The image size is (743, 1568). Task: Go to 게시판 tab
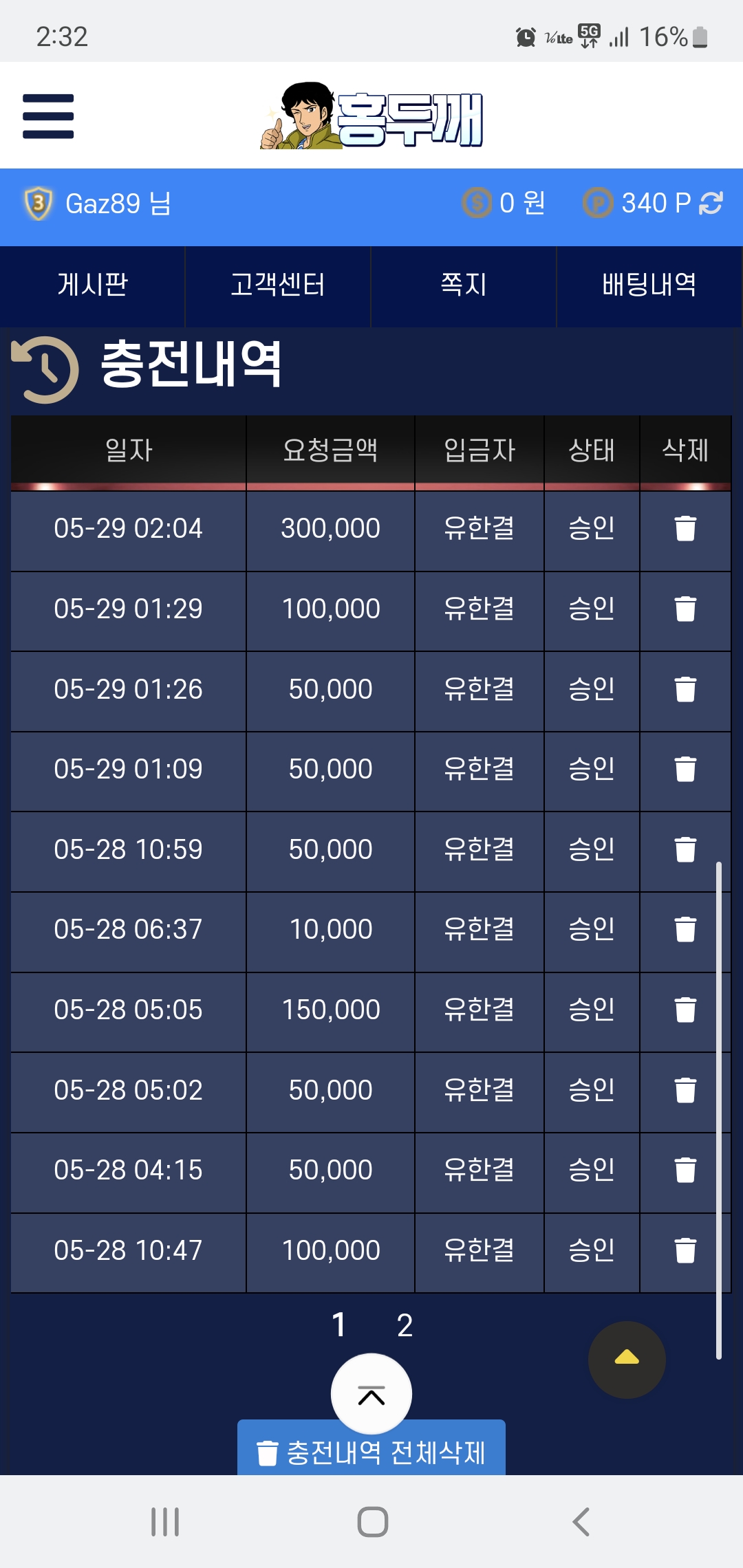[x=93, y=285]
